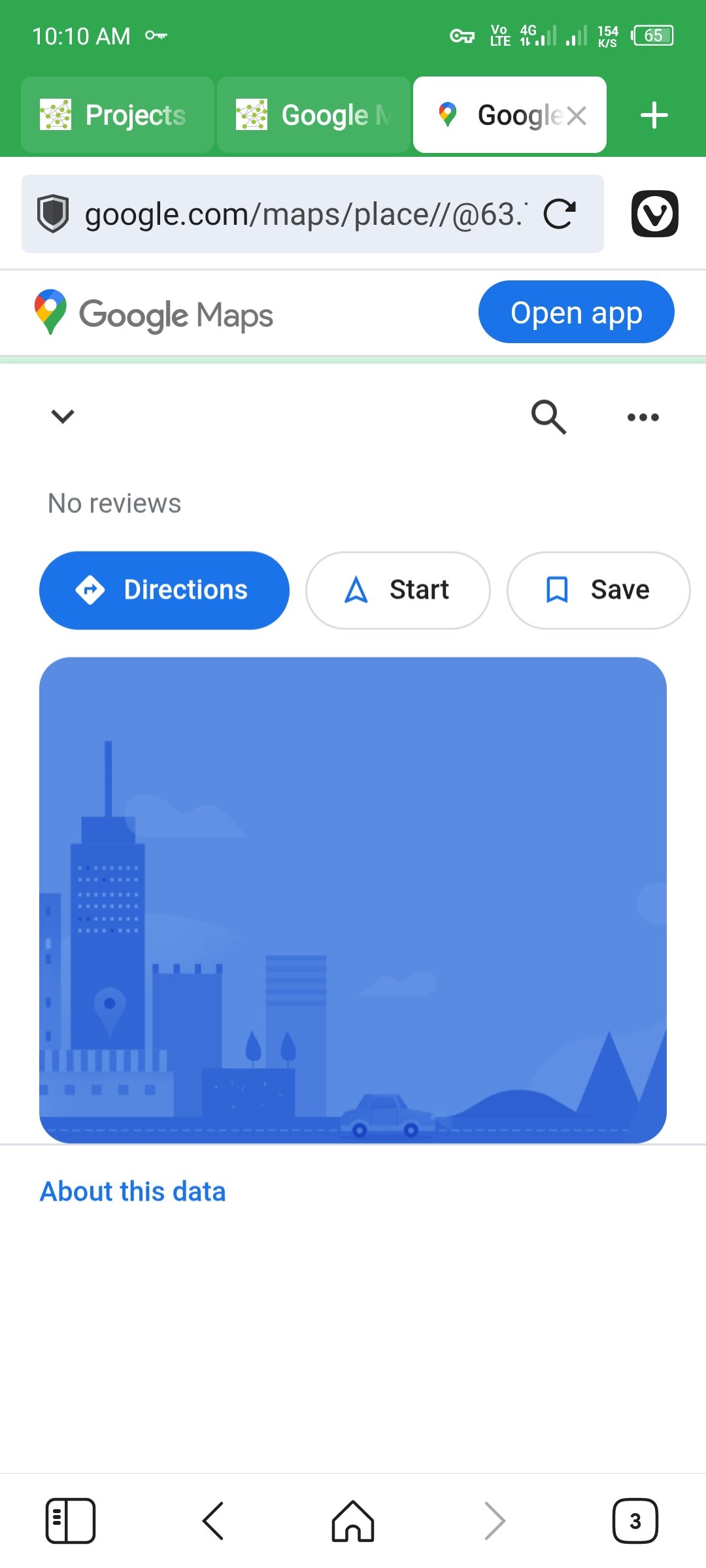The width and height of the screenshot is (706, 1568).
Task: Save this place to a list
Action: coord(598,590)
